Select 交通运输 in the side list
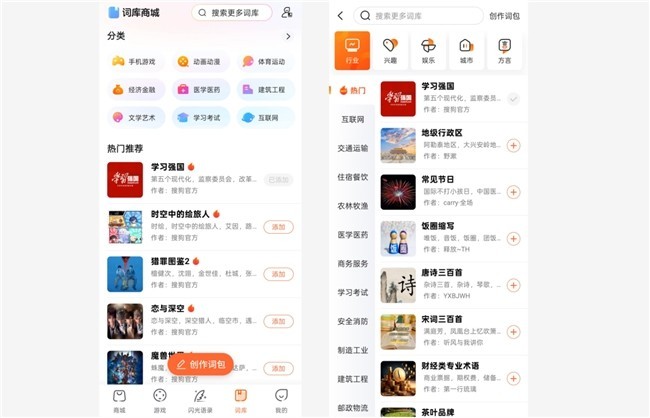The image size is (650, 418). tap(352, 147)
